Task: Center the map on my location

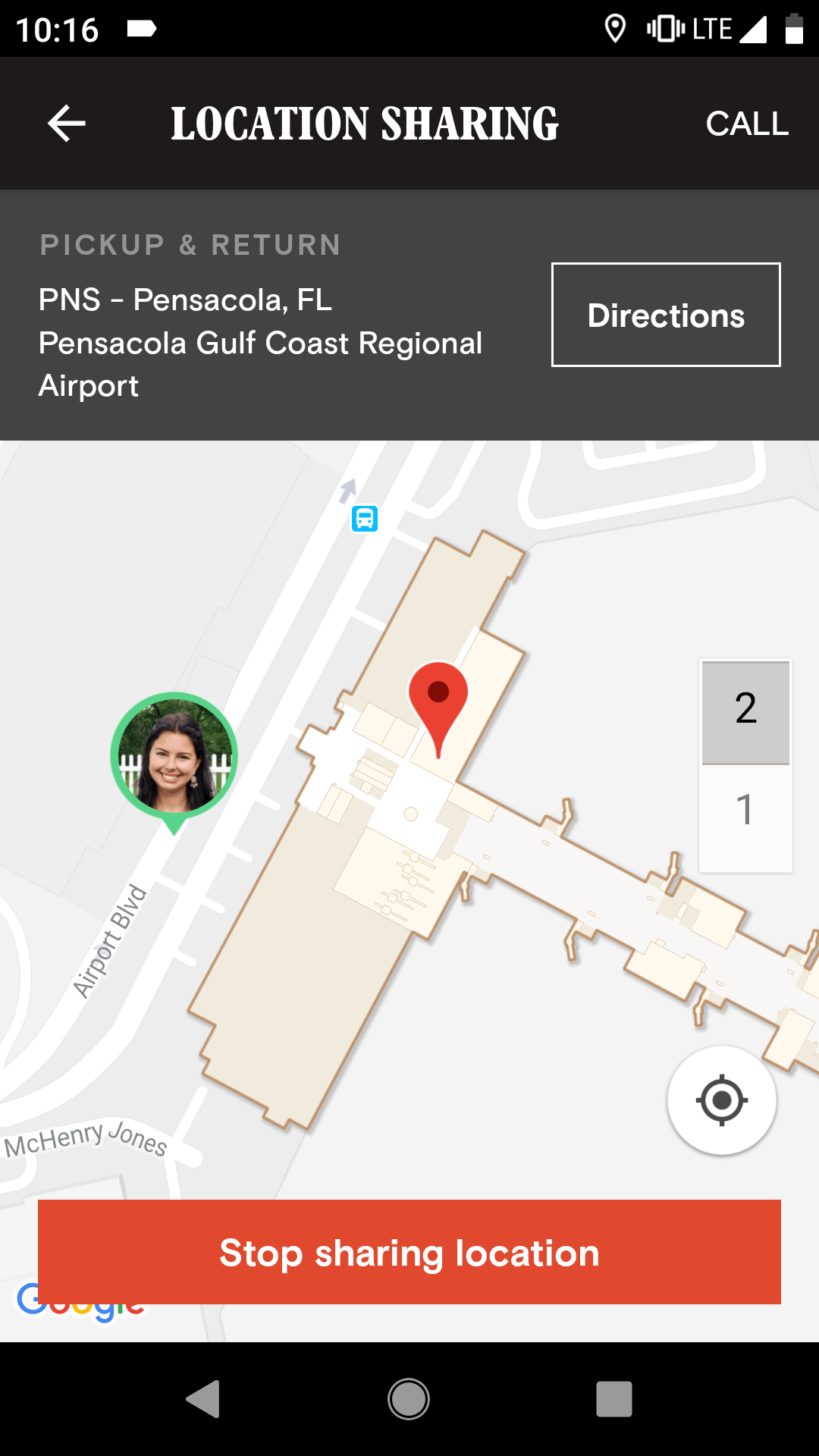Action: 721,1100
